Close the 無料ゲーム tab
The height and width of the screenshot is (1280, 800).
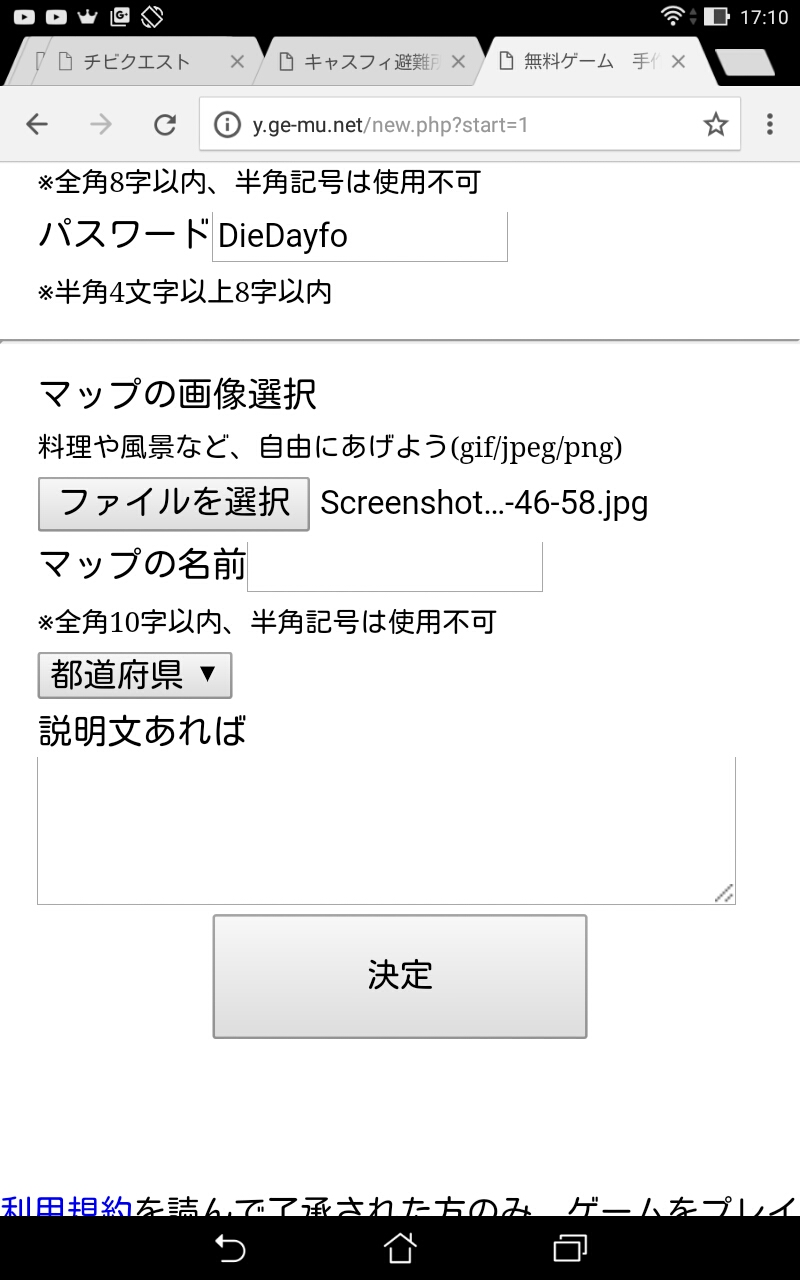[x=678, y=62]
